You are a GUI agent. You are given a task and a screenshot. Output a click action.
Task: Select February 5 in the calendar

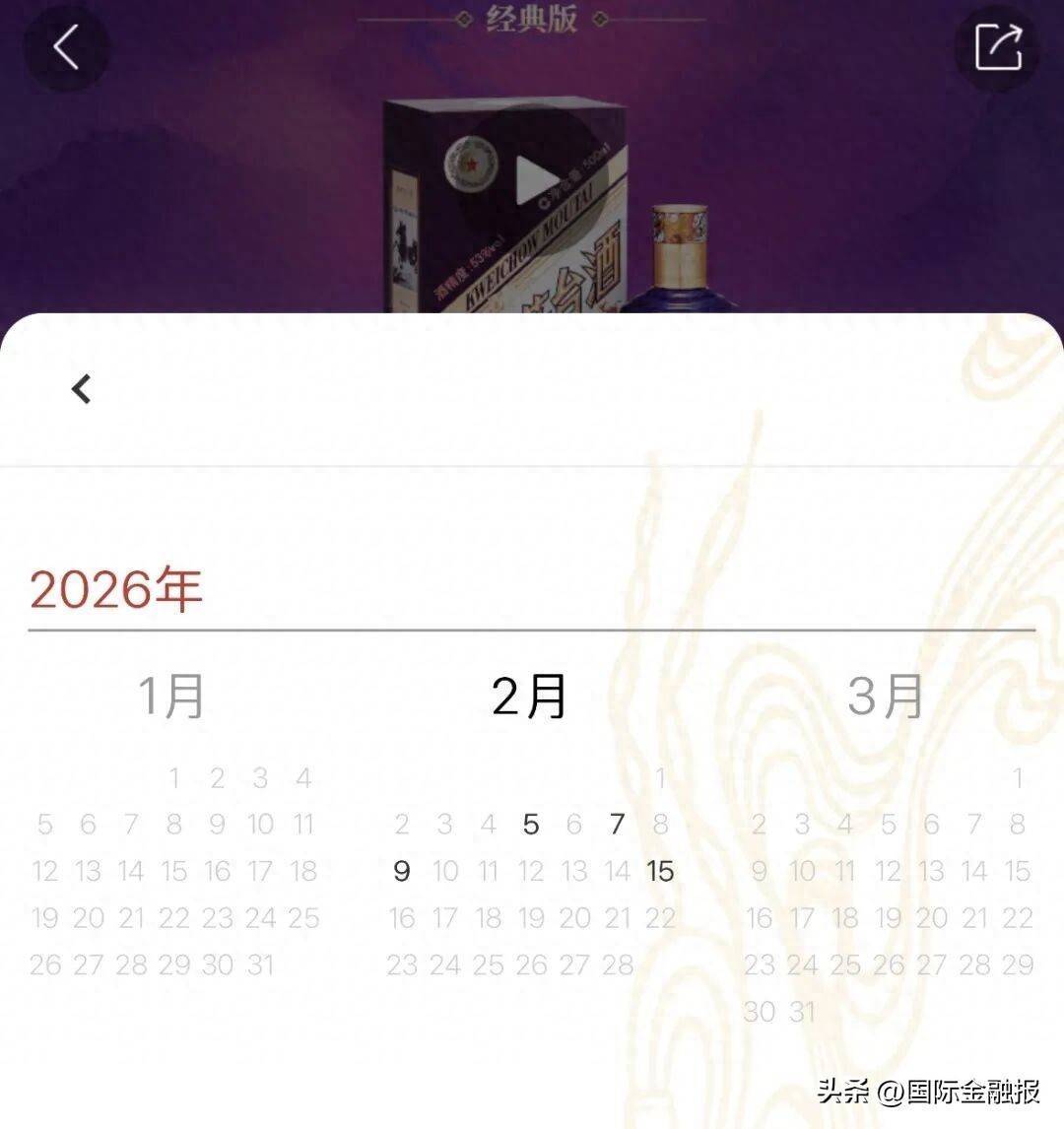pos(531,824)
